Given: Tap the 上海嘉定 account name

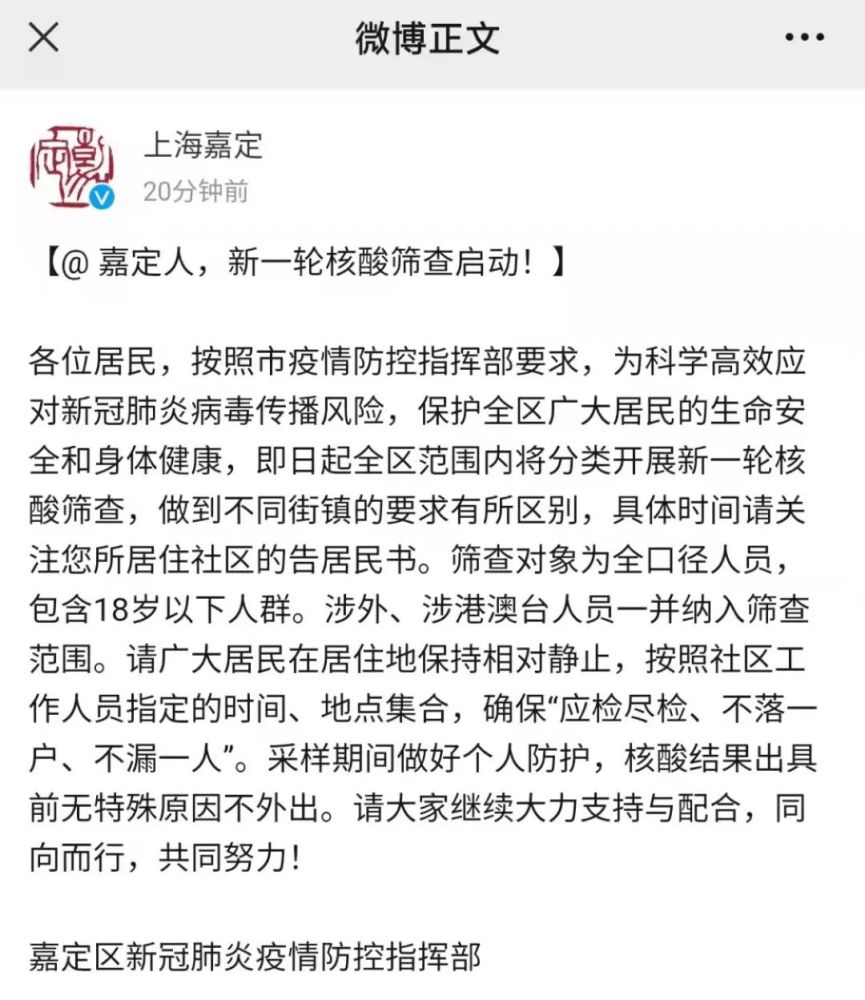Looking at the screenshot, I should [203, 146].
